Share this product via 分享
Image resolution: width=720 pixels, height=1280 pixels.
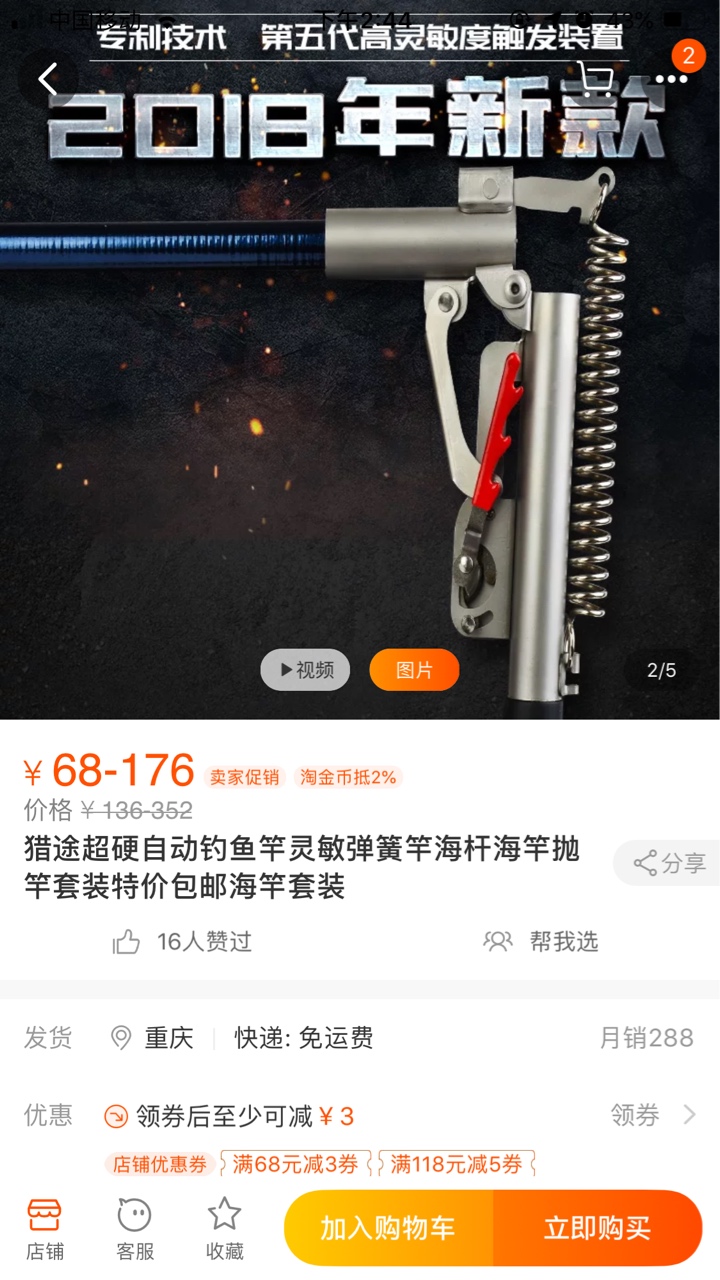click(x=669, y=863)
